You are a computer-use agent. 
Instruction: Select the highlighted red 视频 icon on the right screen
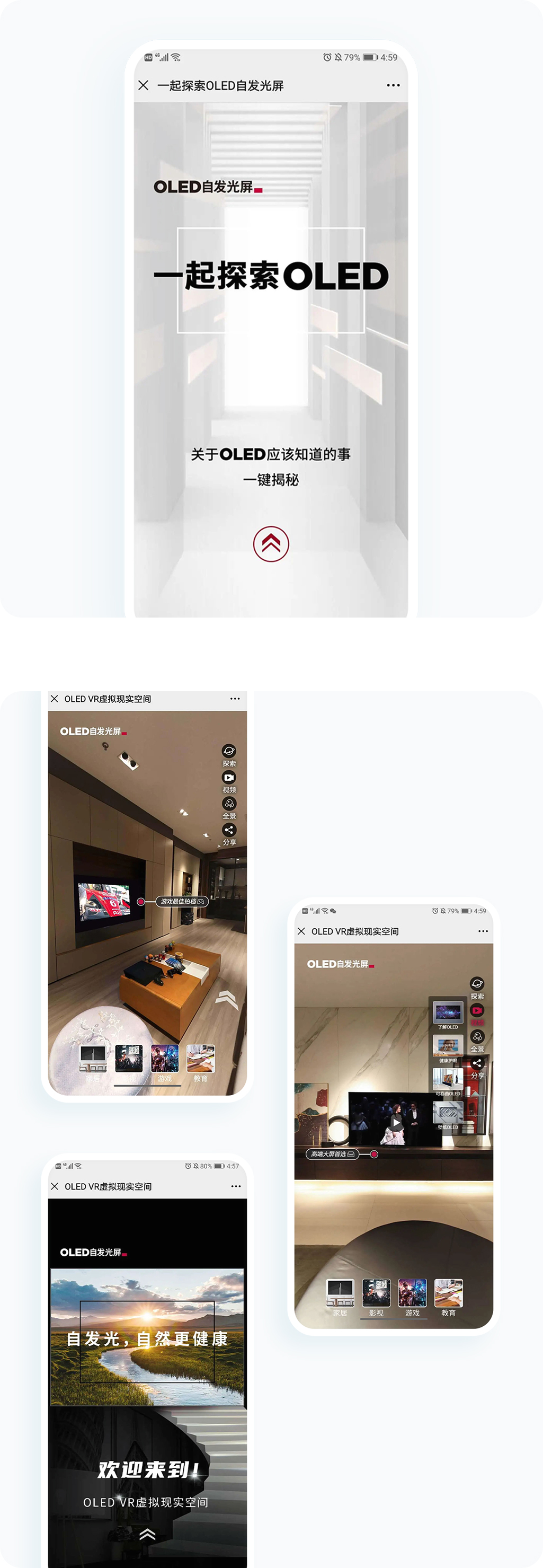click(477, 1011)
